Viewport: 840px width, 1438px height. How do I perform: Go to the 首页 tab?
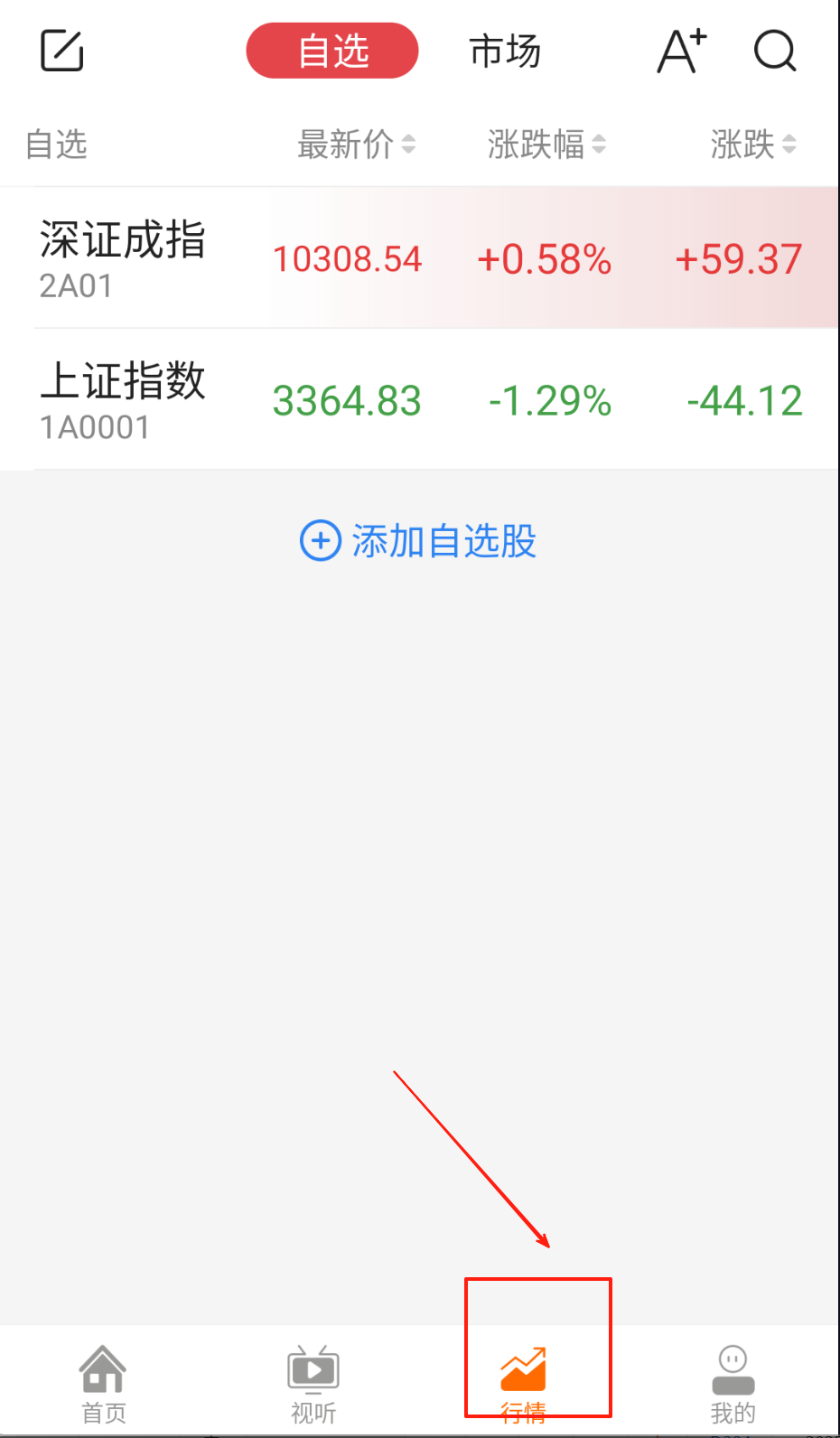104,1384
